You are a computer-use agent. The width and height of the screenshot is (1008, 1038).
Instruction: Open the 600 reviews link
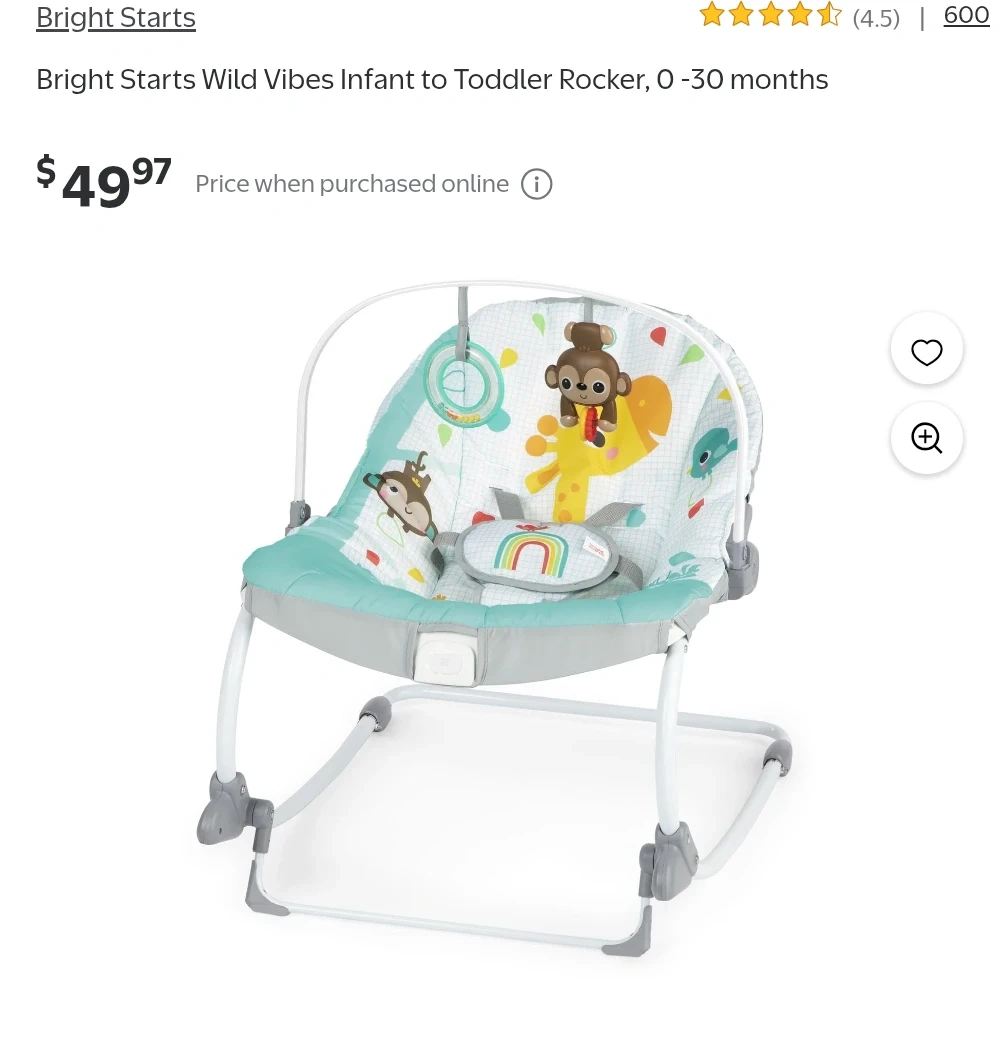965,16
